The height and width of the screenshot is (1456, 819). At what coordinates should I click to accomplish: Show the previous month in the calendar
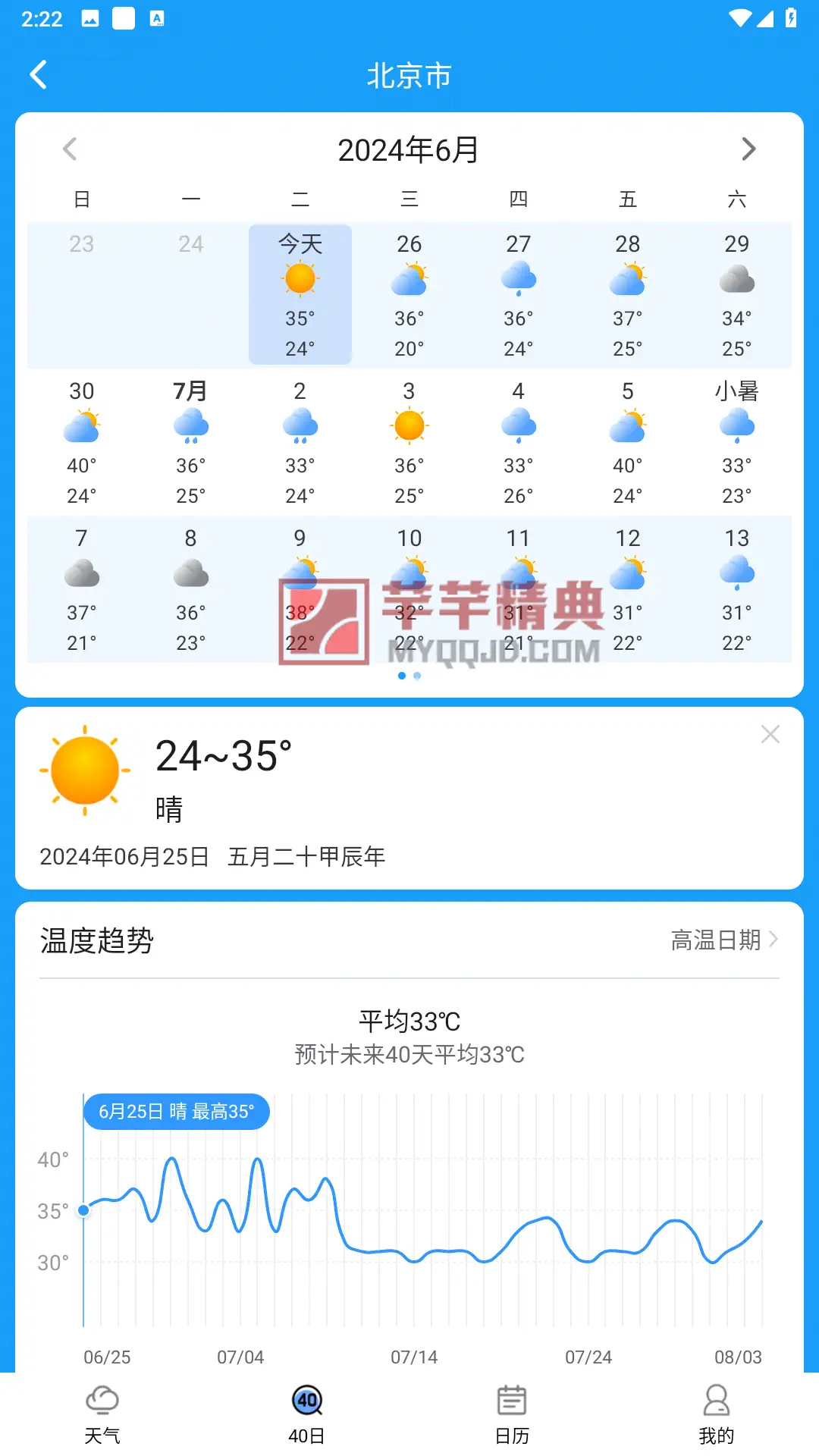click(70, 149)
